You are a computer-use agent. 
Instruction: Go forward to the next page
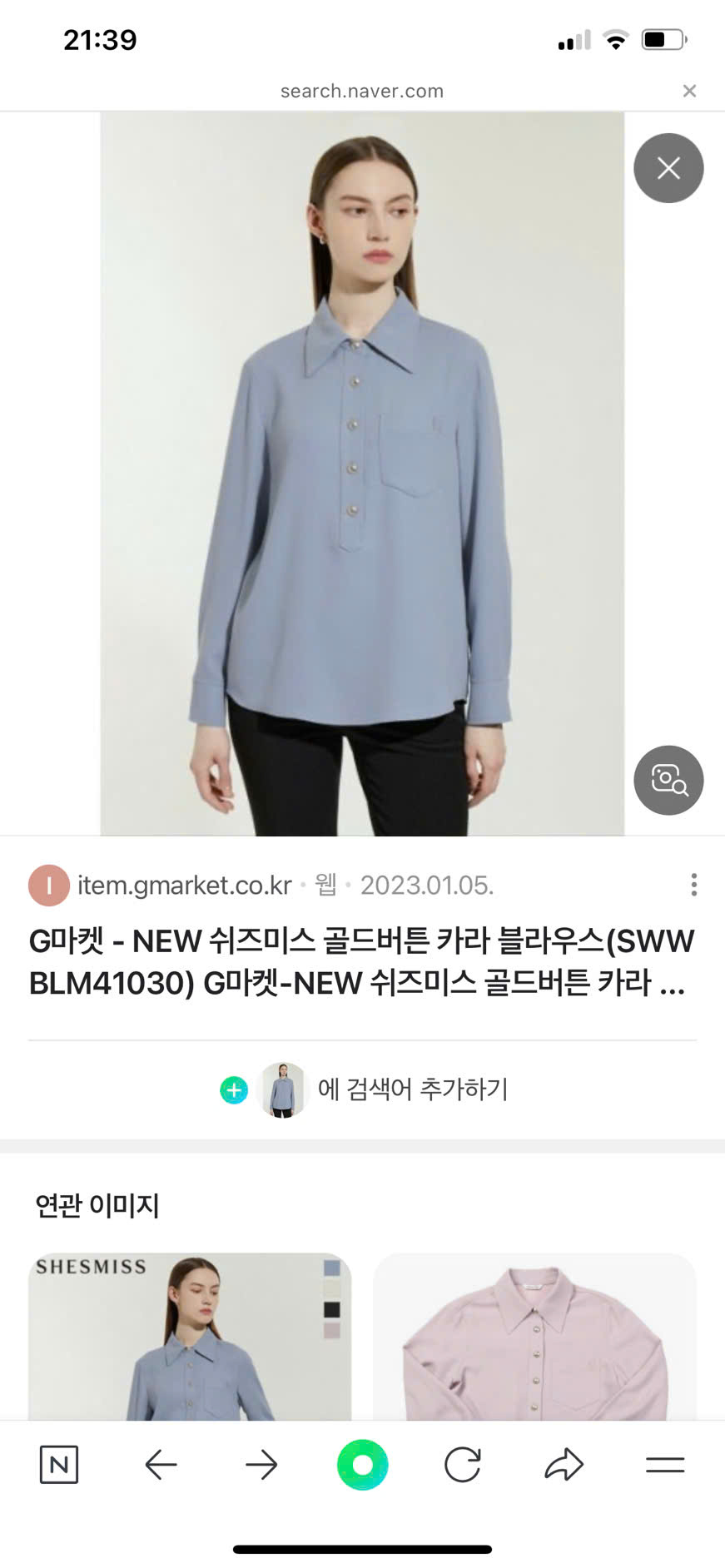261,1465
